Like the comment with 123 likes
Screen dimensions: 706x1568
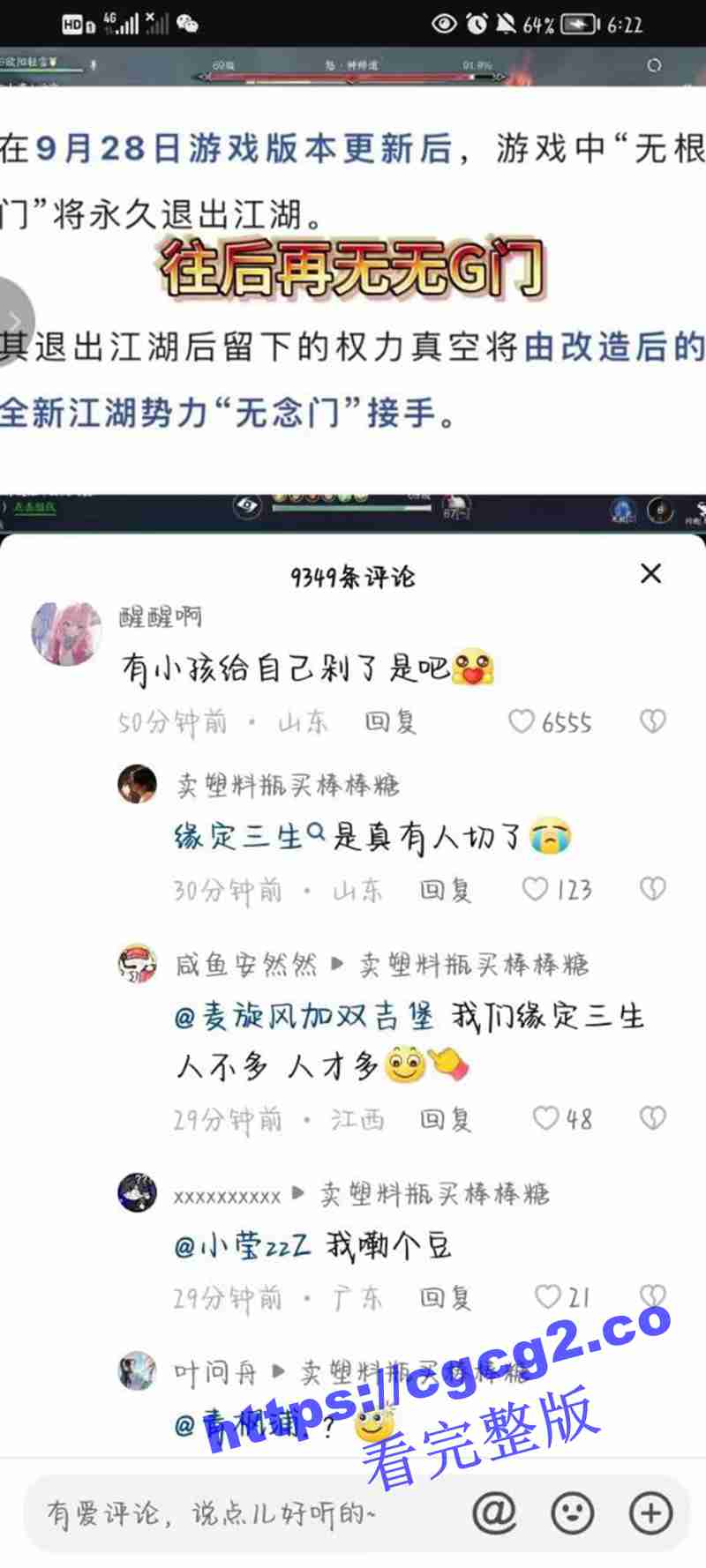pos(535,889)
